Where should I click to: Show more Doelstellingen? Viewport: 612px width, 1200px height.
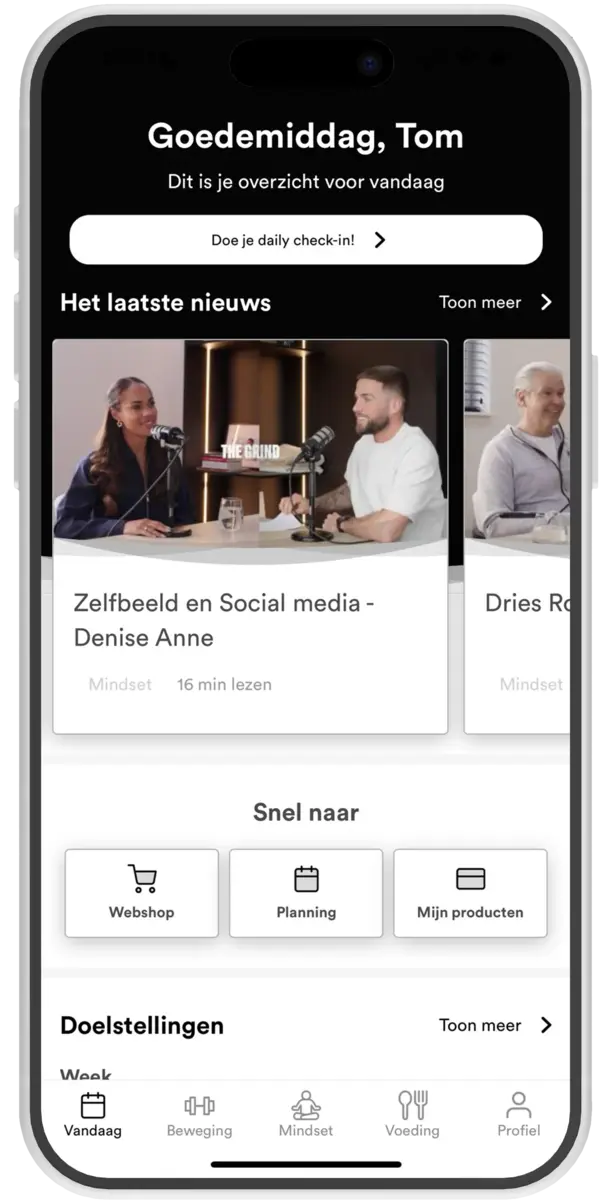tap(496, 1025)
